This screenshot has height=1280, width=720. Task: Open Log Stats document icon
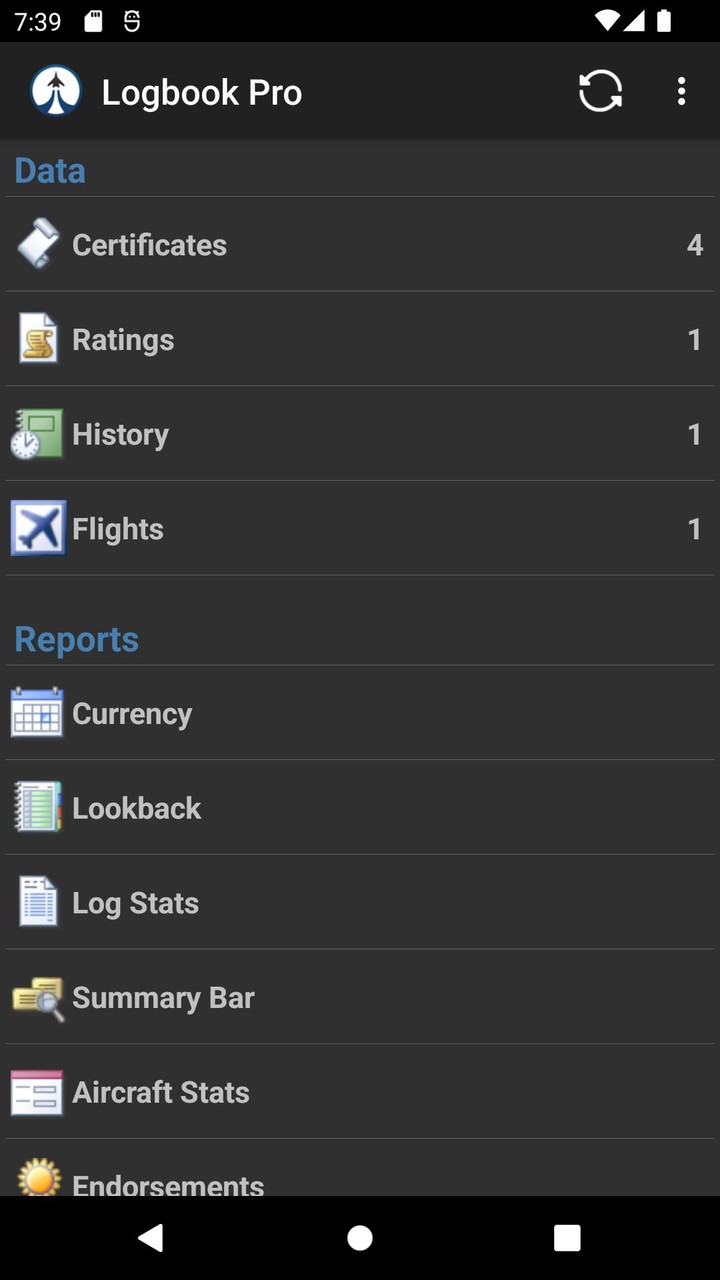pos(37,901)
